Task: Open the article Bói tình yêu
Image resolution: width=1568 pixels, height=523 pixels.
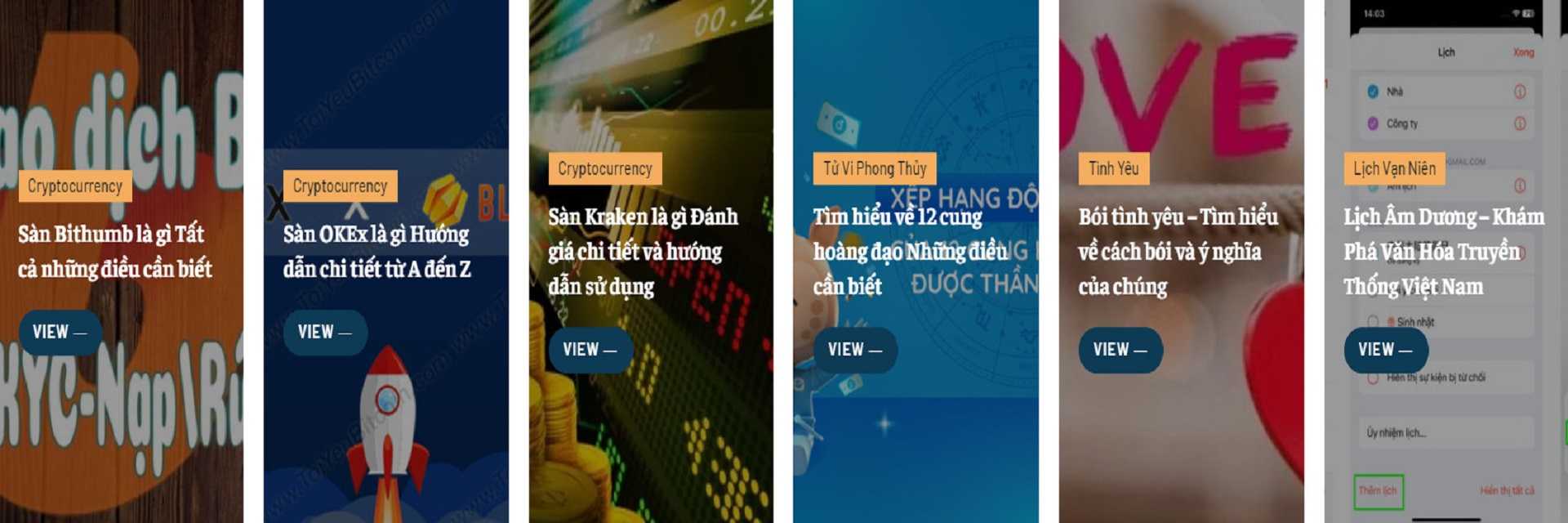Action: (x=1177, y=252)
